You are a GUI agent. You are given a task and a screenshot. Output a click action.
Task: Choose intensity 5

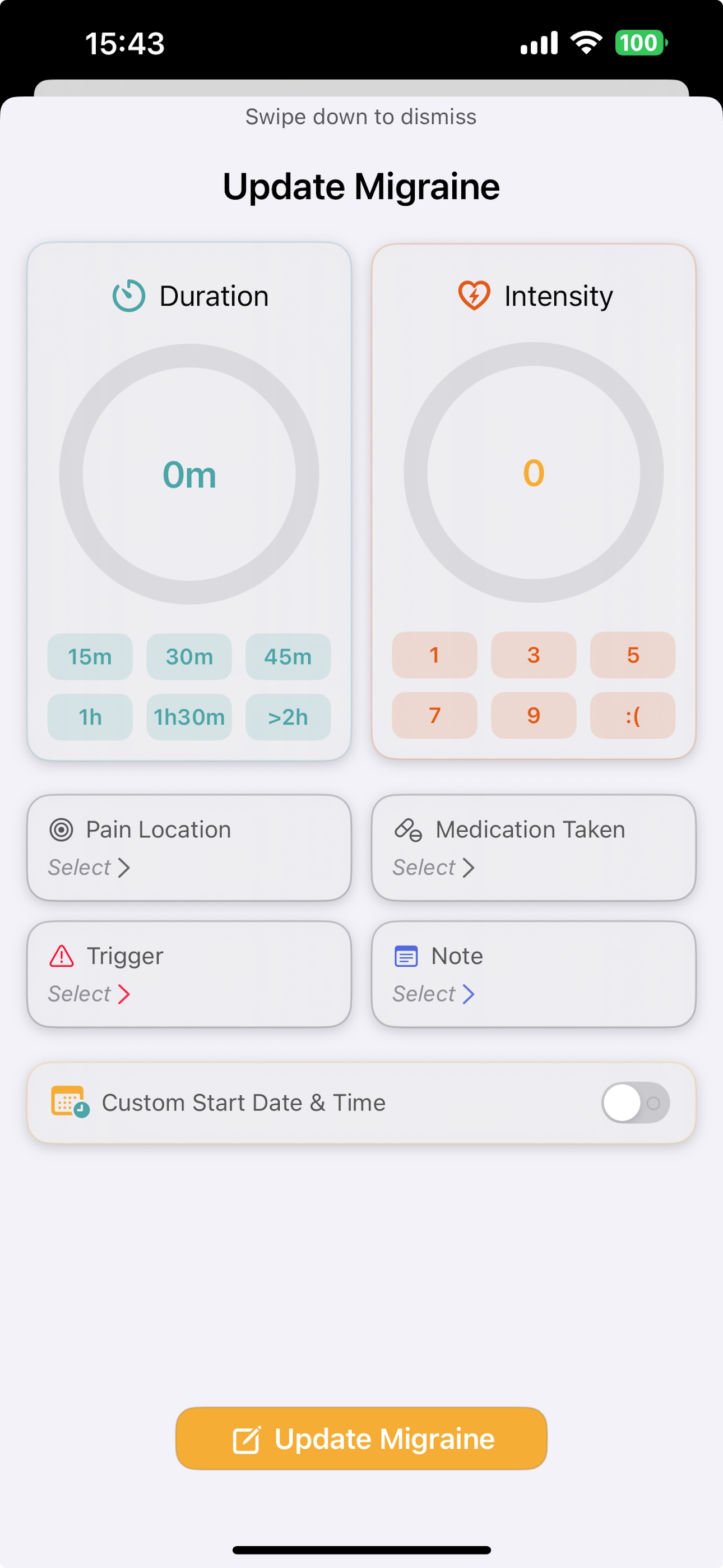(x=633, y=655)
